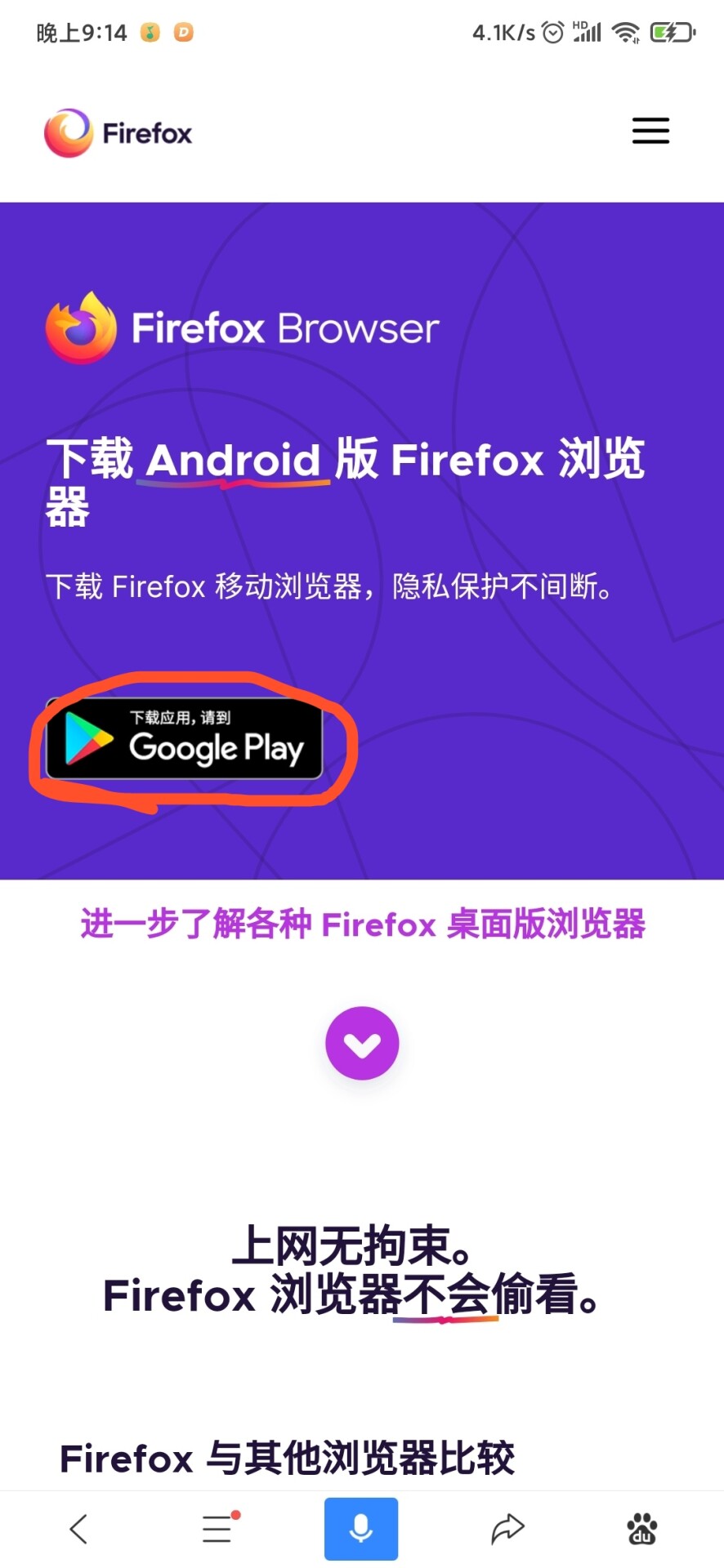Go back with the browser back arrow
Screen dimensions: 724x1568
click(x=78, y=1528)
